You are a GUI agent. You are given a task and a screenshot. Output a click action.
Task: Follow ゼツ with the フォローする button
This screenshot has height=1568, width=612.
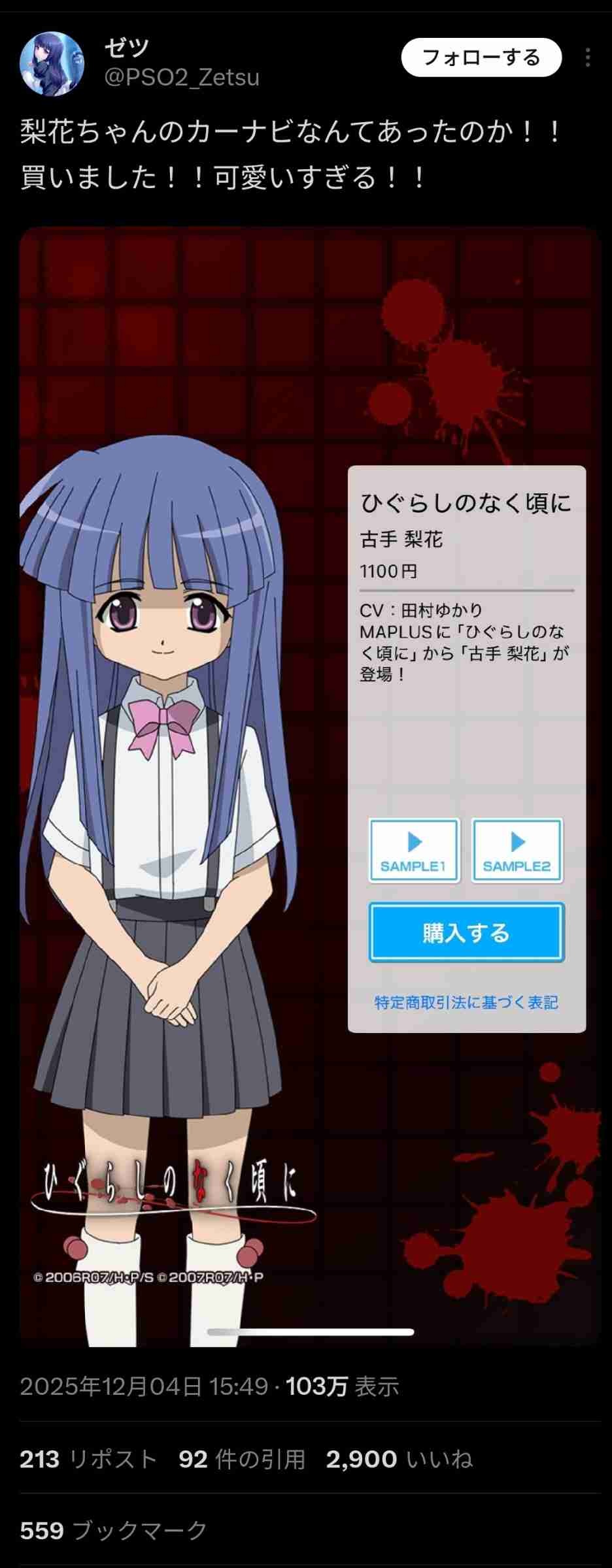[481, 58]
